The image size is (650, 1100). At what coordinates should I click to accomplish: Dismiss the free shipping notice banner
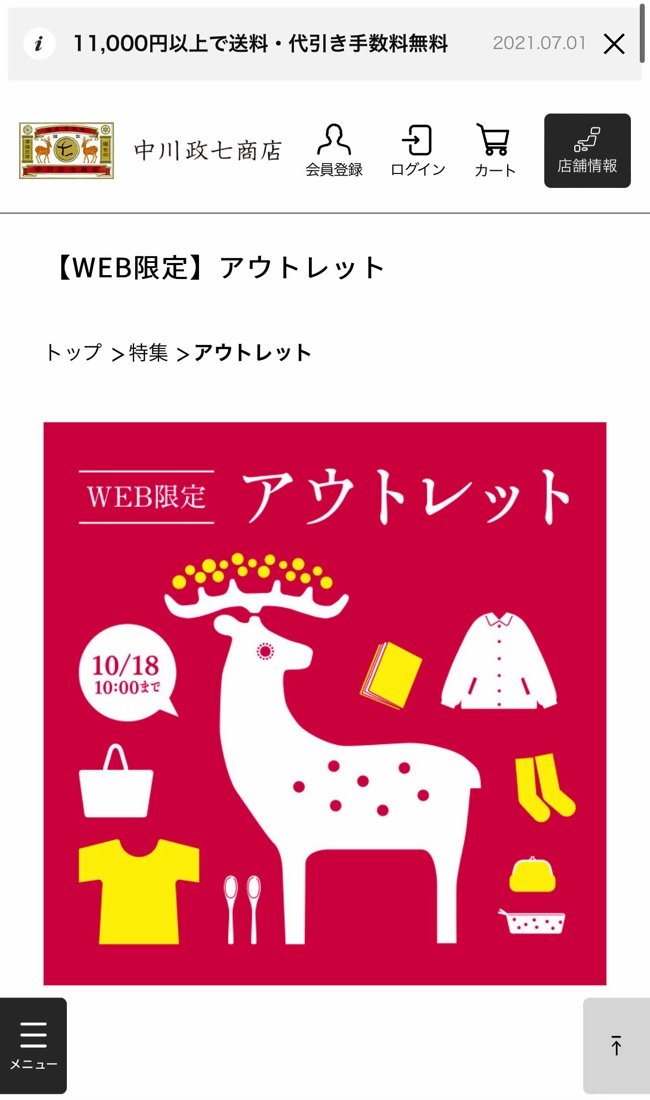point(614,44)
